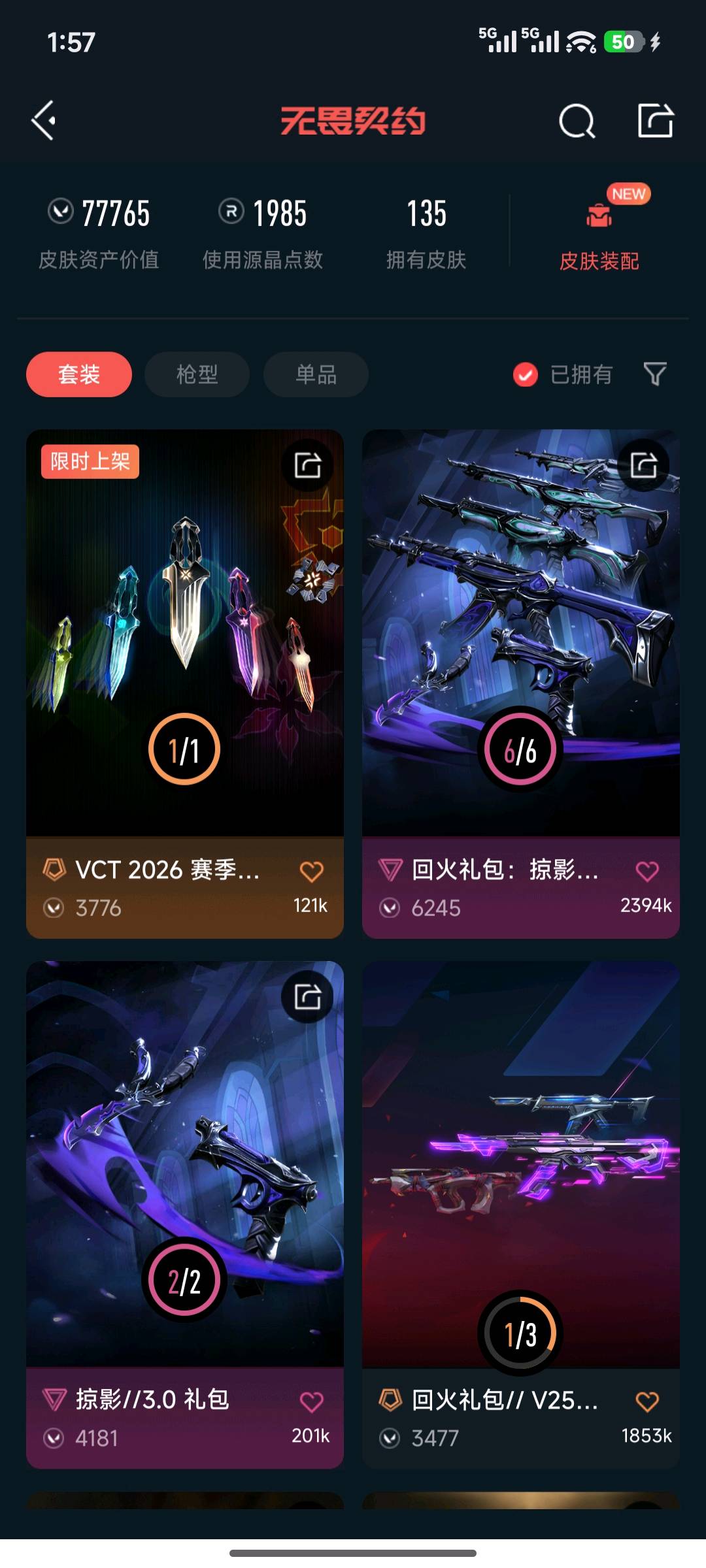This screenshot has width=706, height=1568.
Task: Like the 回火礼包// V25 bundle
Action: (647, 1402)
